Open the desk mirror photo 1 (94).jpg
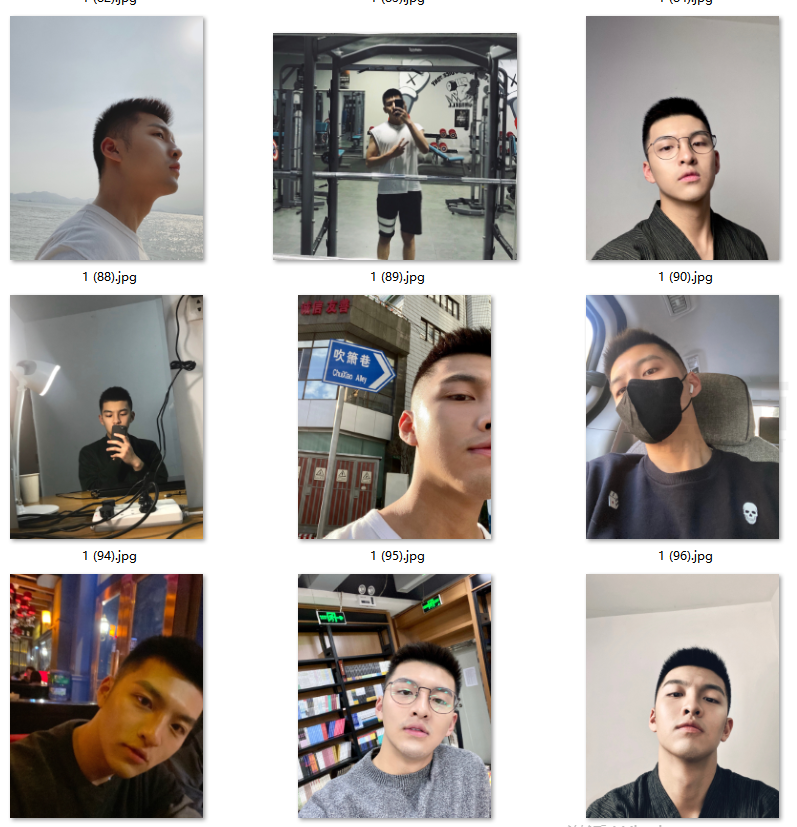 [107, 417]
